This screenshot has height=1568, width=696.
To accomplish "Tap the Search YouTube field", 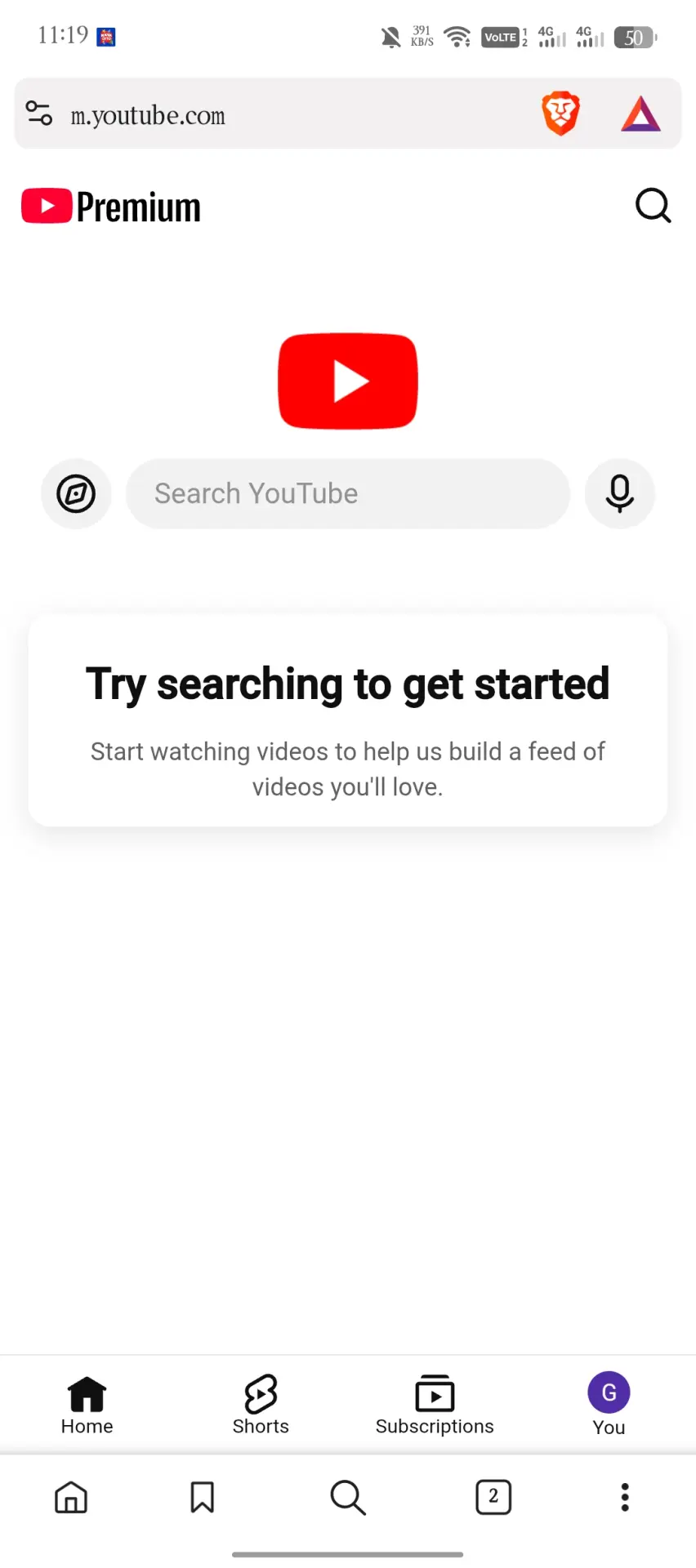I will pyautogui.click(x=347, y=493).
